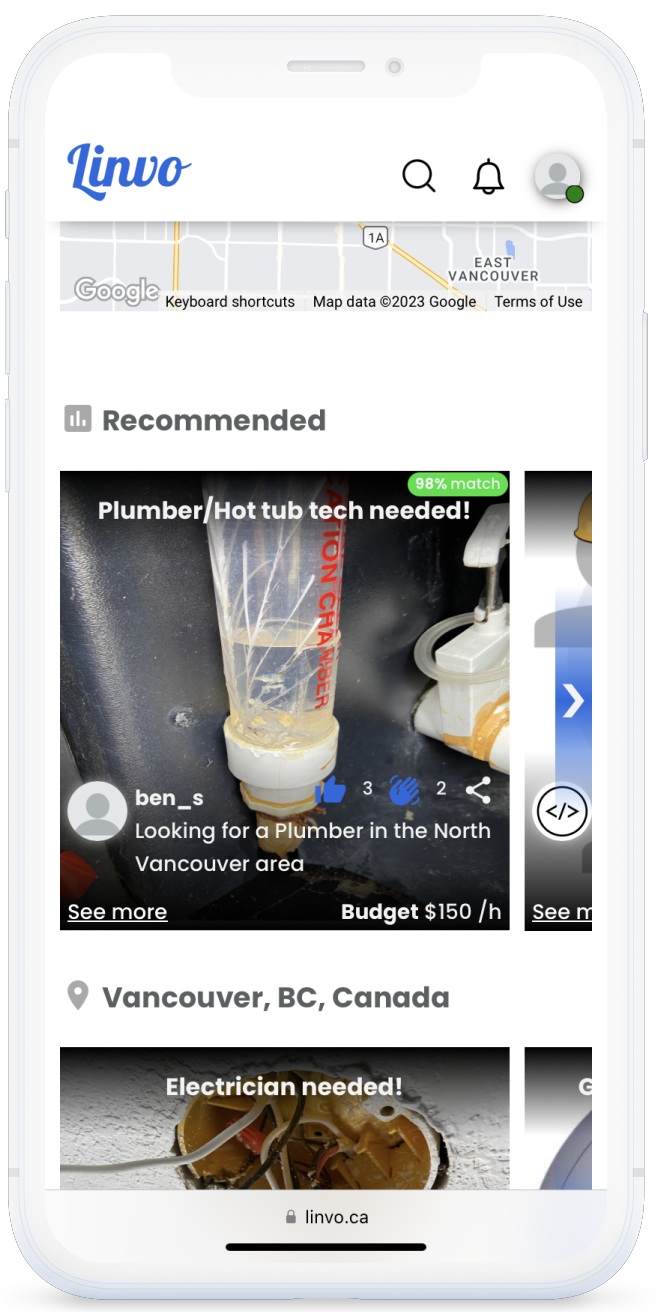Open map Keyboard shortcuts
Viewport: 656px width, 1312px height.
click(x=230, y=301)
